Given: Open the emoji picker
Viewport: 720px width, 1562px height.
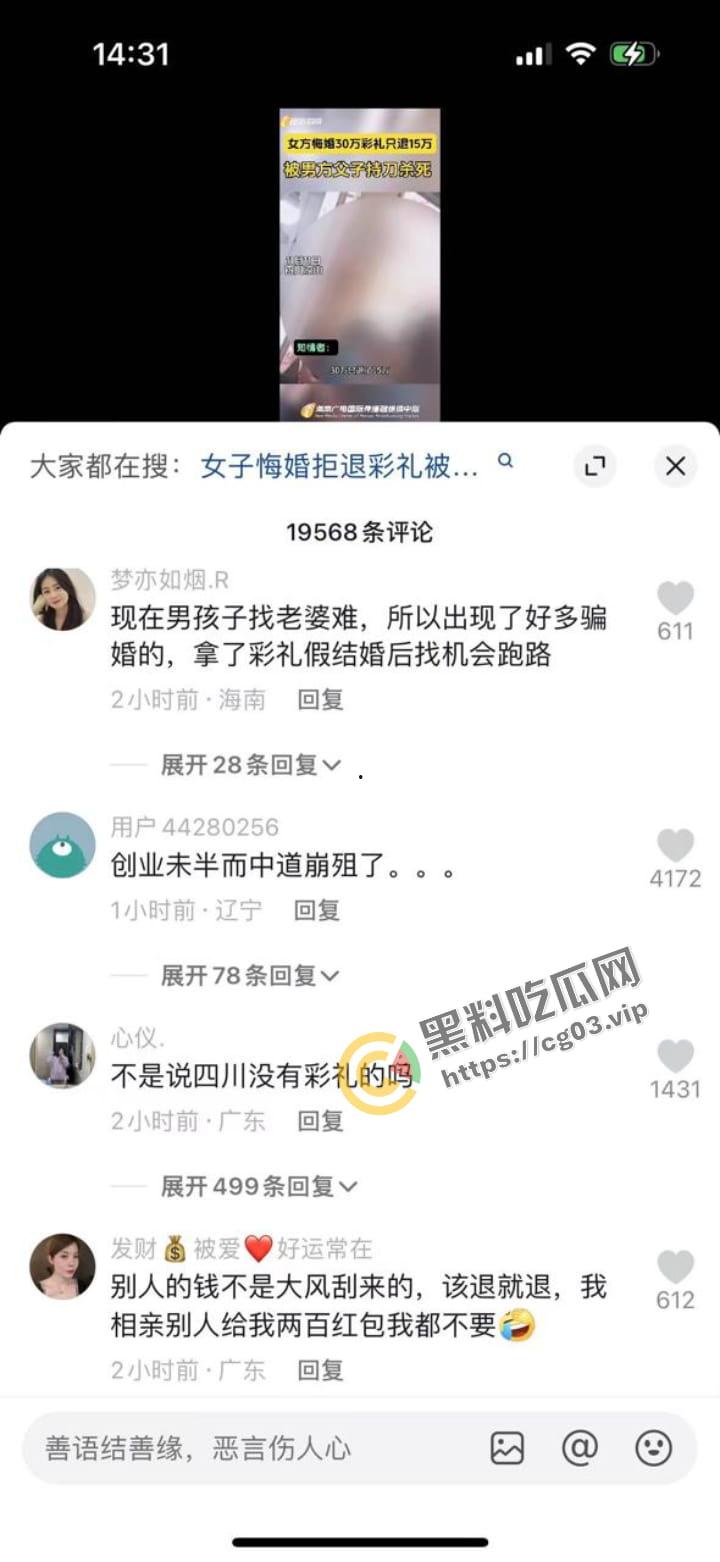Looking at the screenshot, I should coord(654,1448).
